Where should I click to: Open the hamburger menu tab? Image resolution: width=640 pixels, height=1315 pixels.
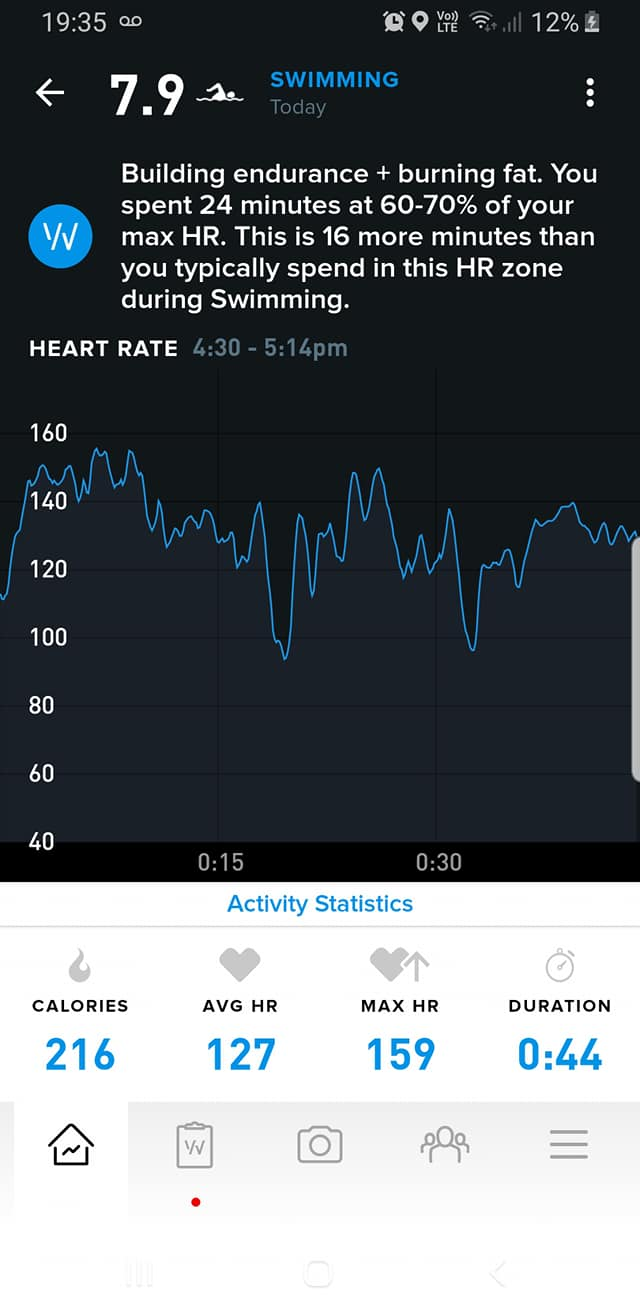[x=568, y=1144]
